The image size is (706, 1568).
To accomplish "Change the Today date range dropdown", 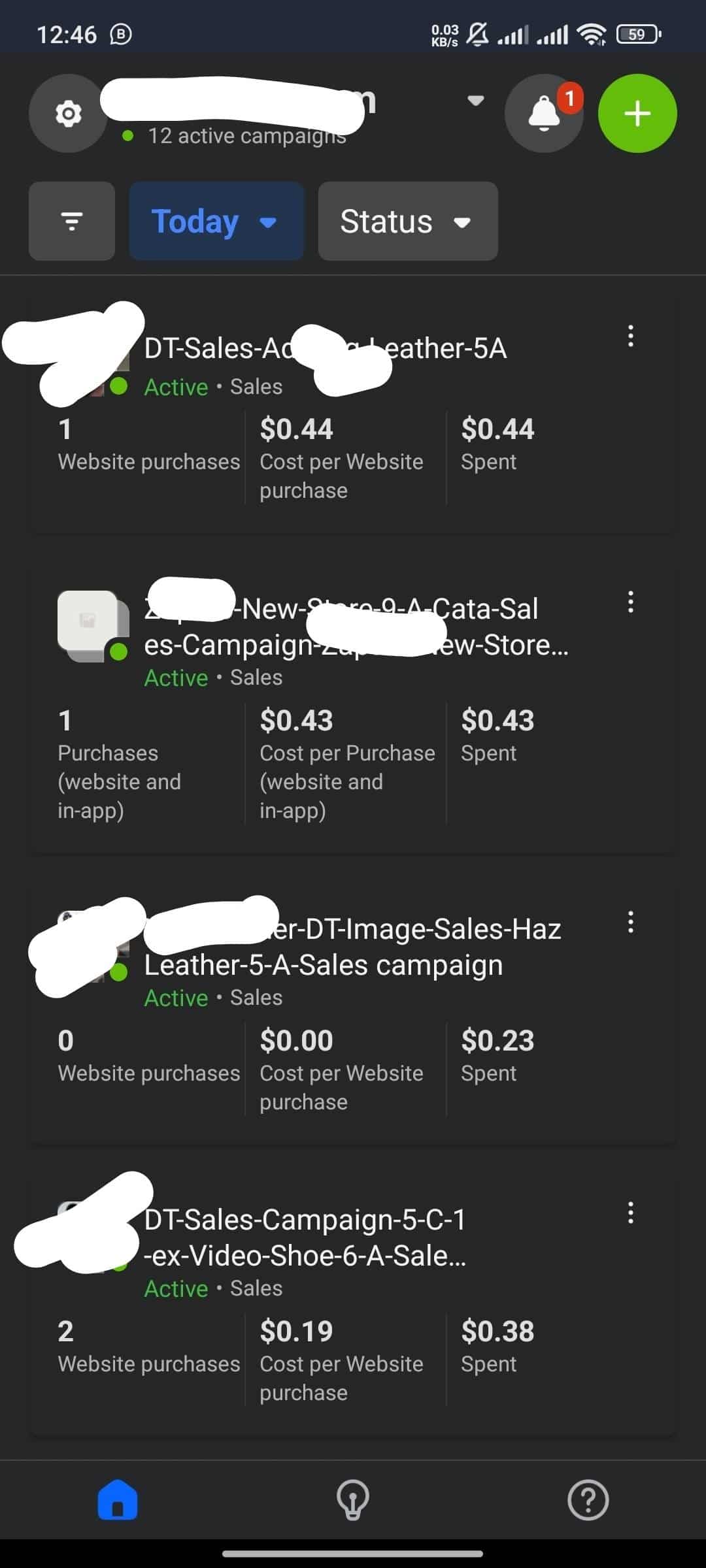I will pyautogui.click(x=216, y=221).
